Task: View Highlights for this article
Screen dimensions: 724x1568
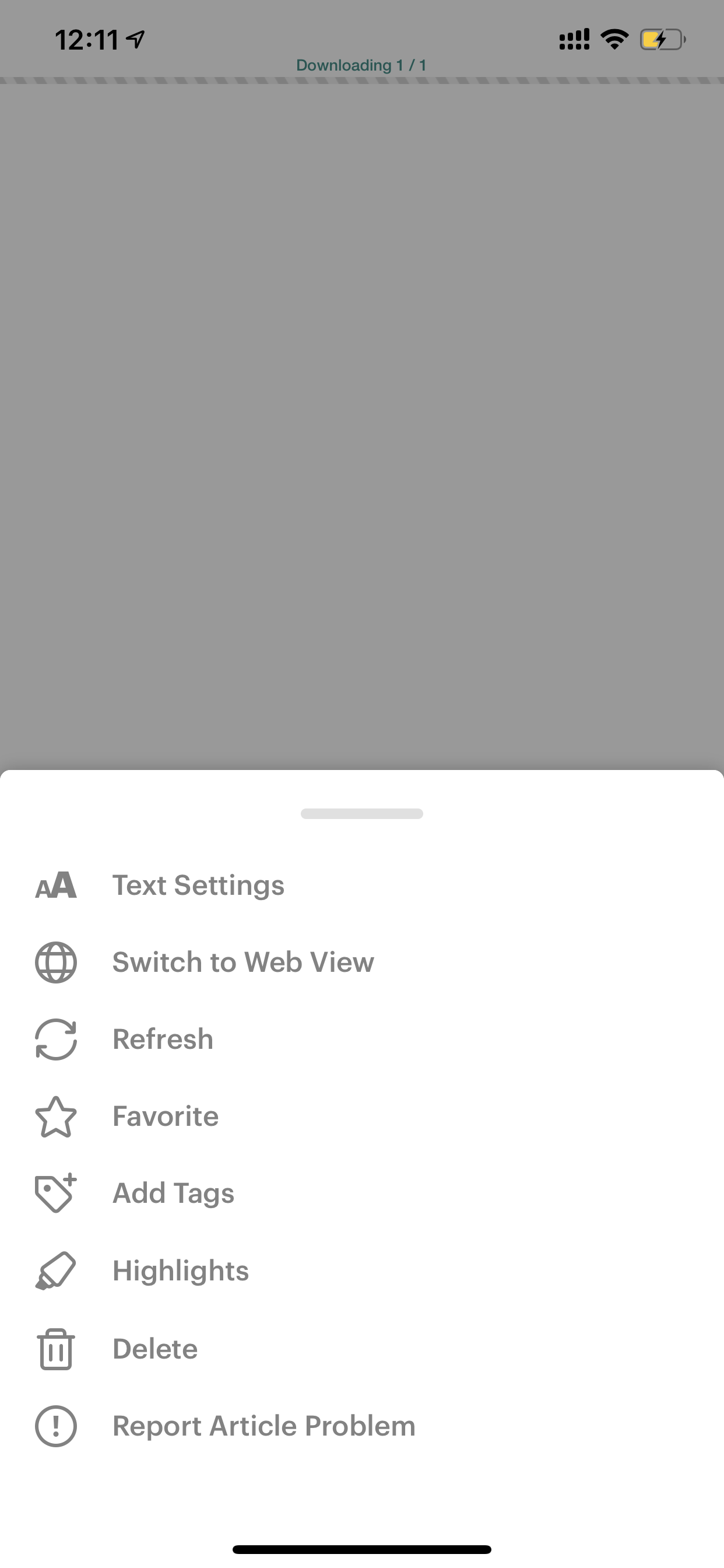Action: [x=362, y=1271]
